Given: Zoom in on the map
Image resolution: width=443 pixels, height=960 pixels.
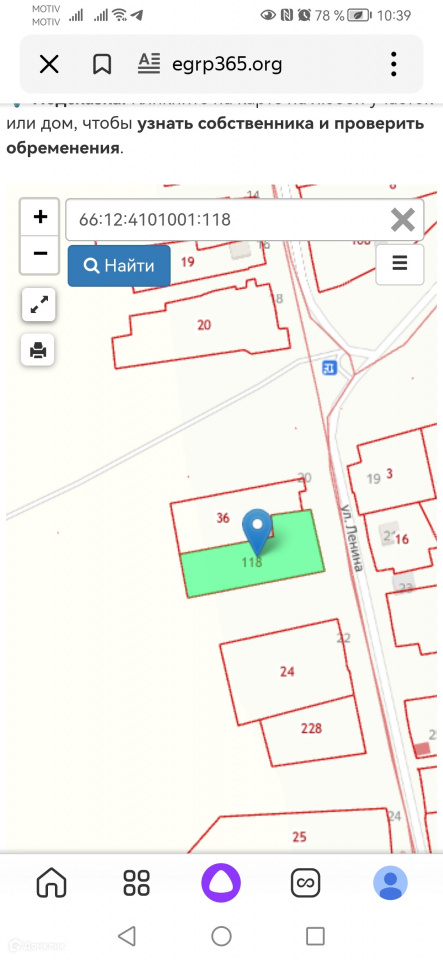Looking at the screenshot, I should tap(40, 217).
